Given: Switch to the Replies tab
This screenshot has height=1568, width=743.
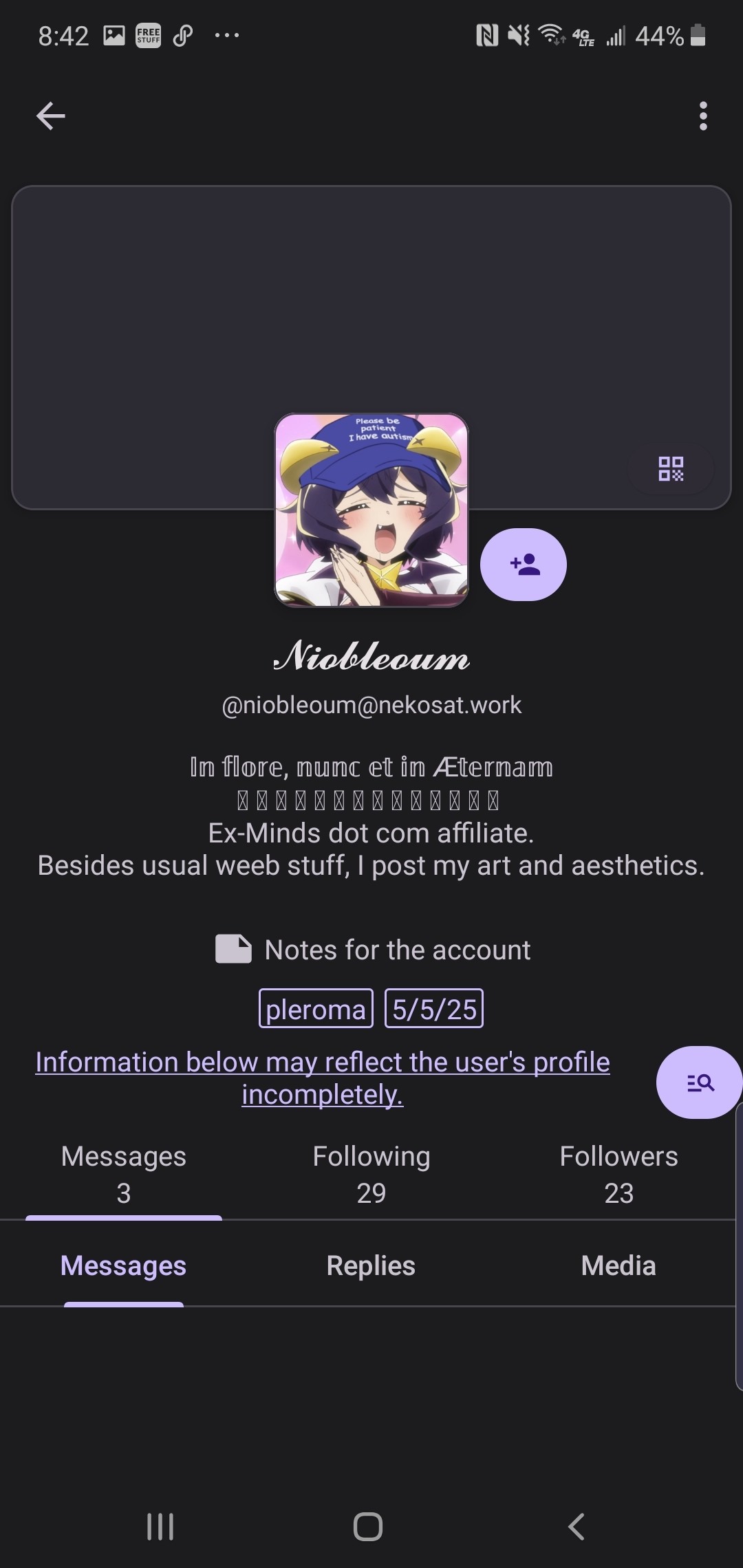Looking at the screenshot, I should pos(371,1265).
